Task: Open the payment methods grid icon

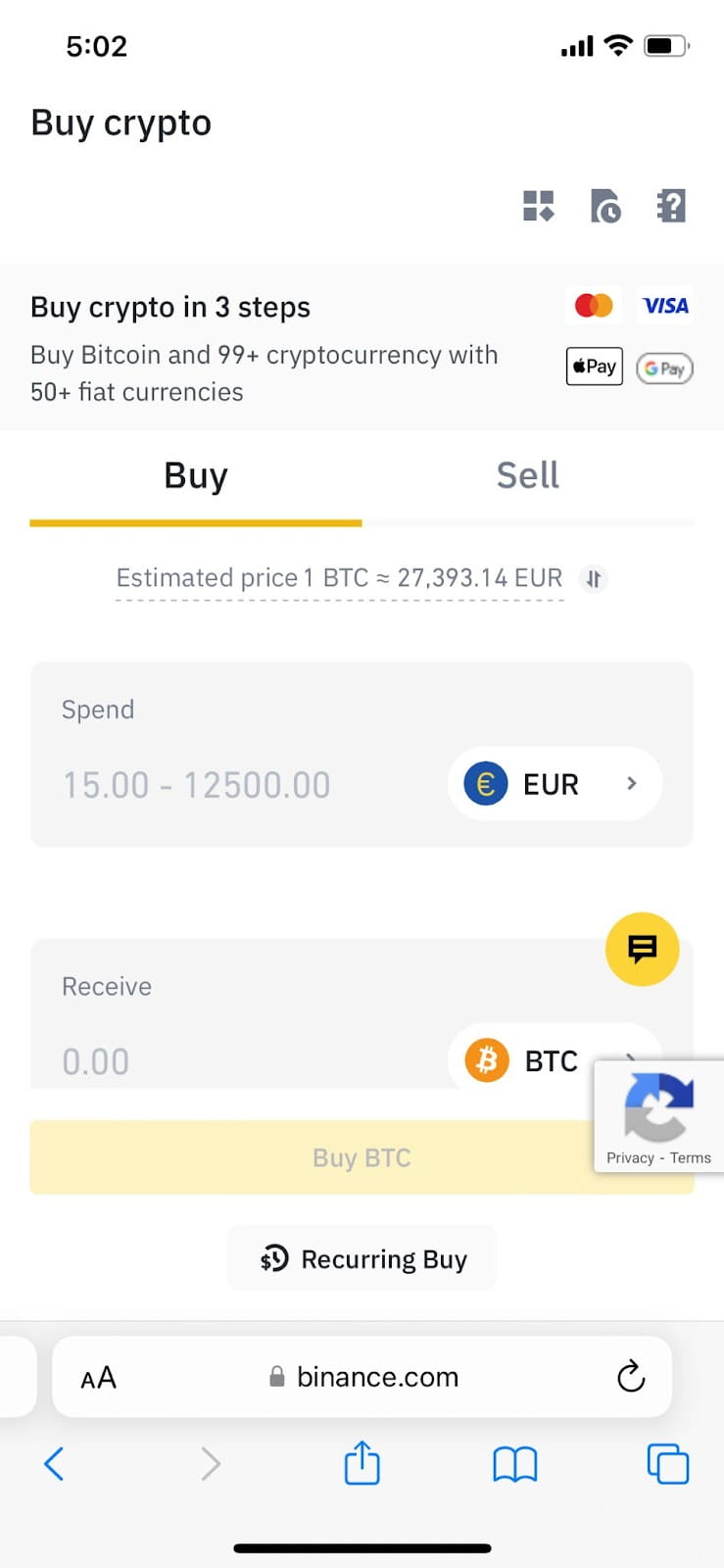Action: click(539, 206)
